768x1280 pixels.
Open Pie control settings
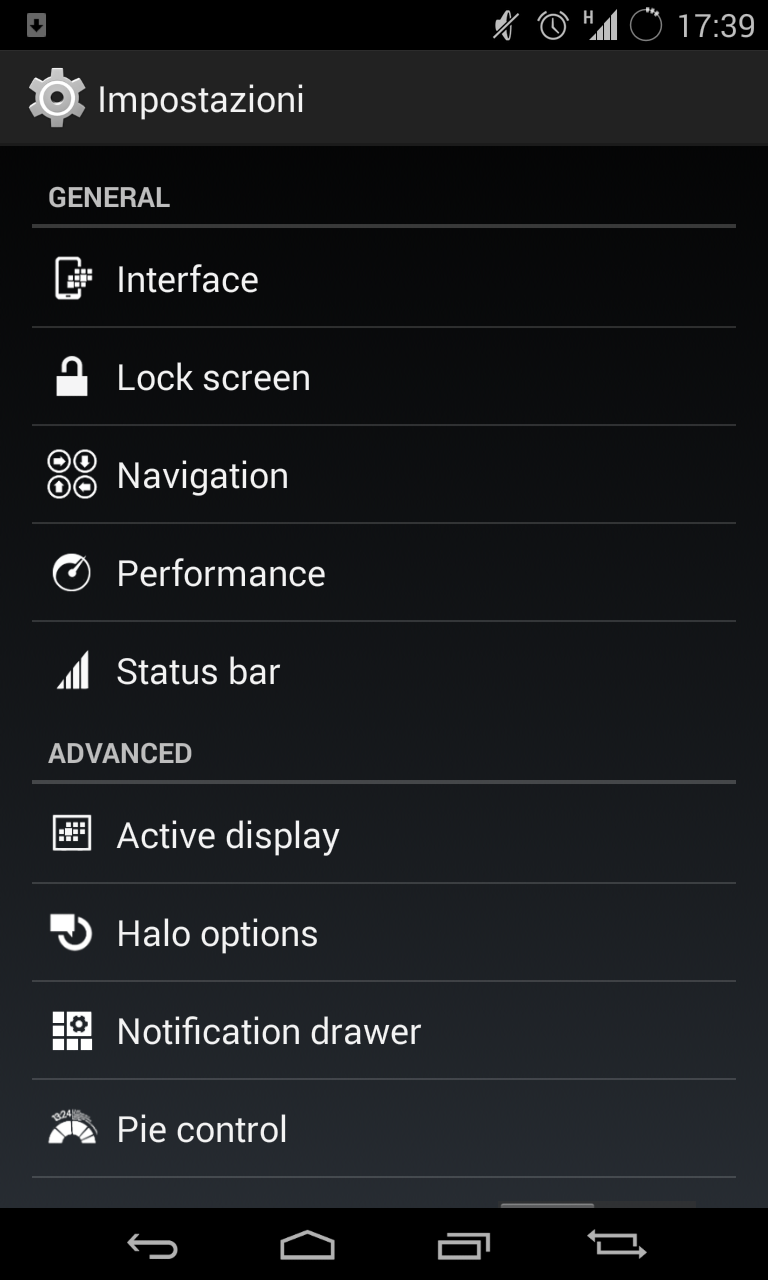(x=384, y=1129)
